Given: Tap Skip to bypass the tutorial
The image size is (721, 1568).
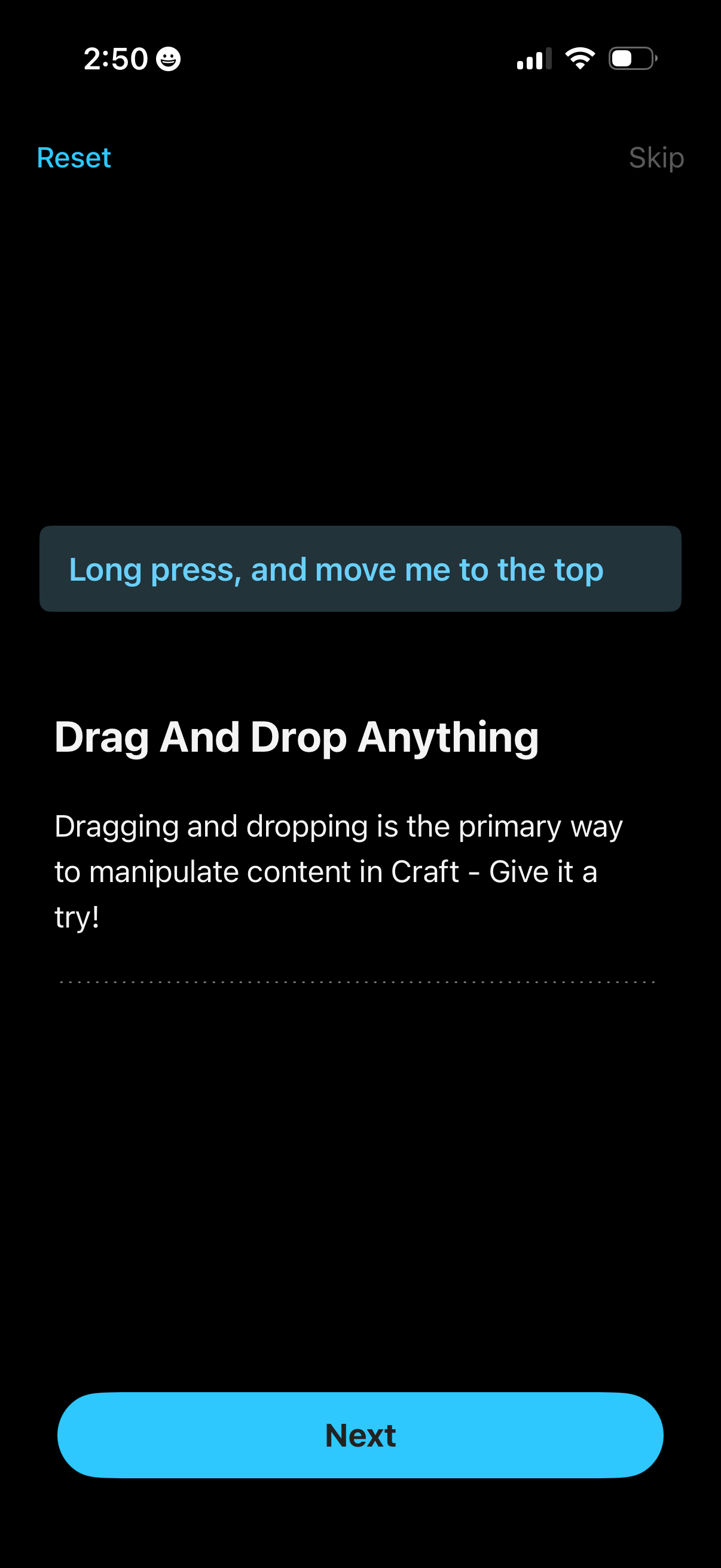Looking at the screenshot, I should click(x=656, y=157).
